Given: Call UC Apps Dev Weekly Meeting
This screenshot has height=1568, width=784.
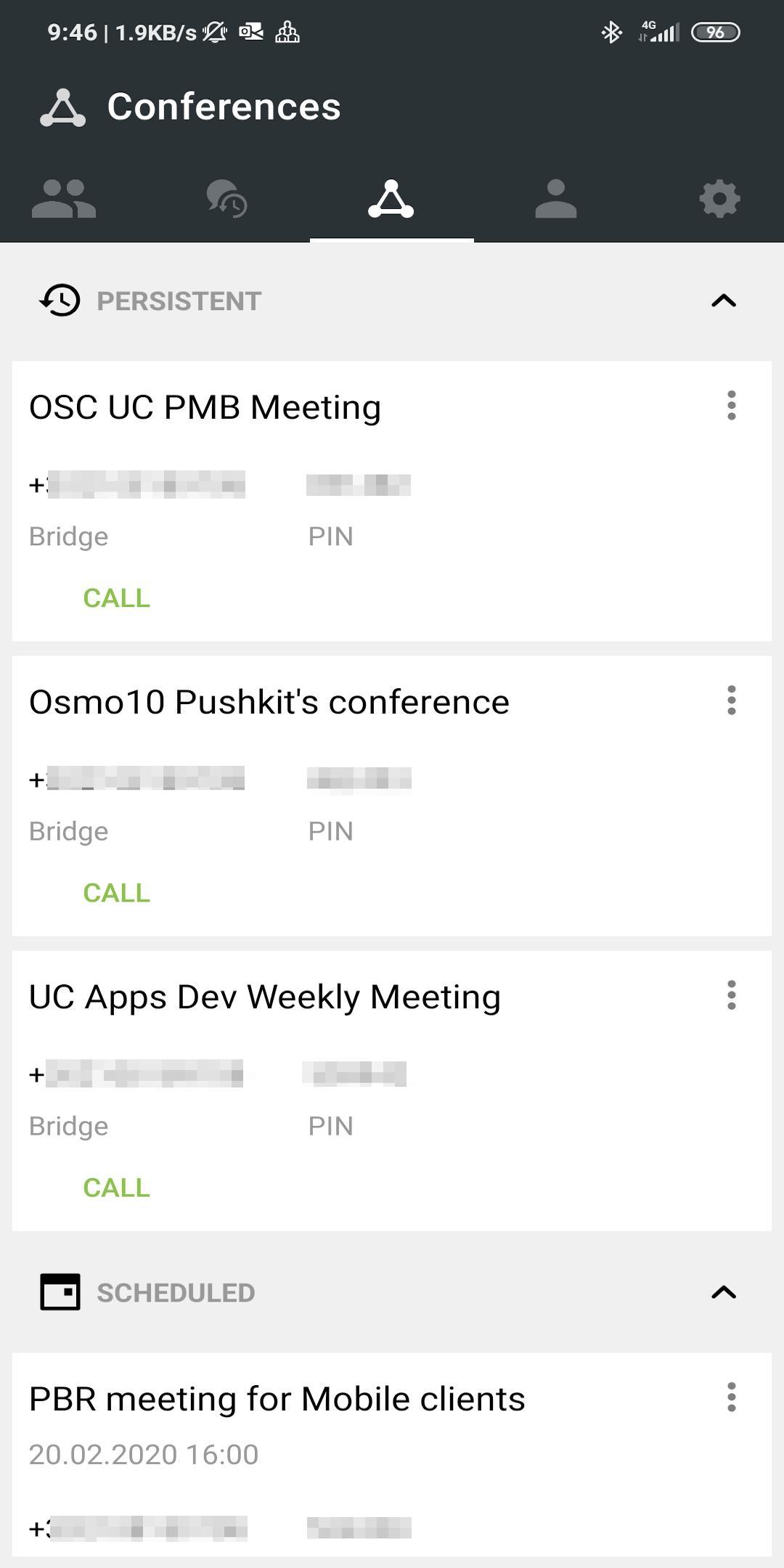Looking at the screenshot, I should (116, 1188).
